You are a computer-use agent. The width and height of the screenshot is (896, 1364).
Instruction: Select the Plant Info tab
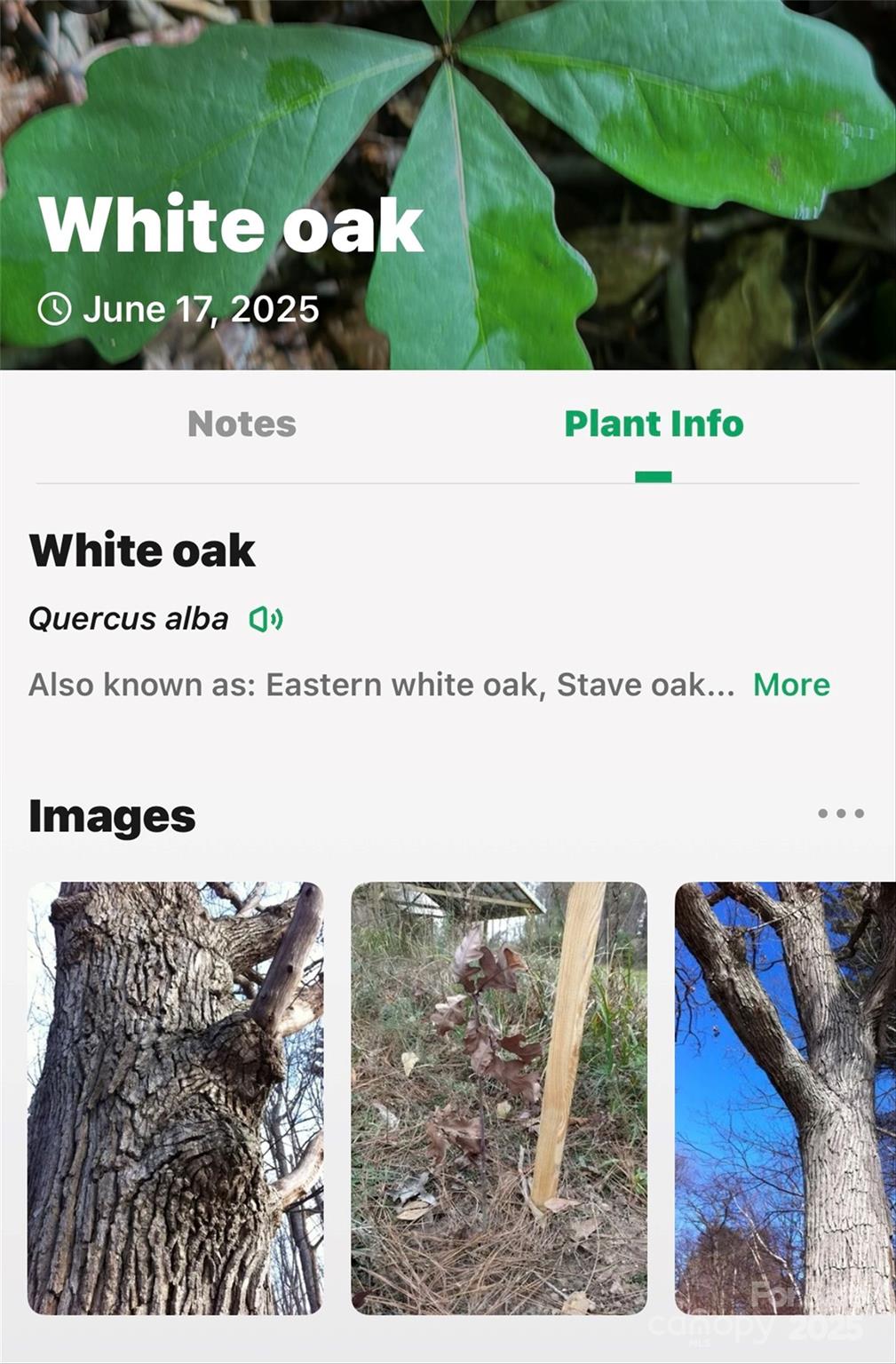654,424
